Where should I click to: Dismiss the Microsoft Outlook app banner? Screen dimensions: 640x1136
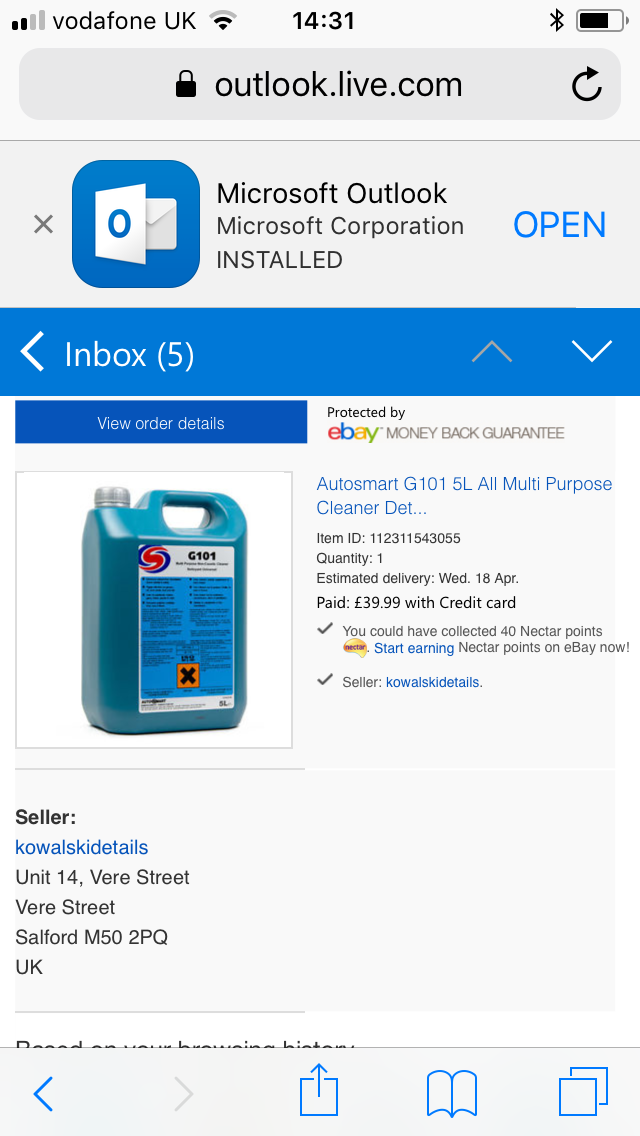pos(43,225)
